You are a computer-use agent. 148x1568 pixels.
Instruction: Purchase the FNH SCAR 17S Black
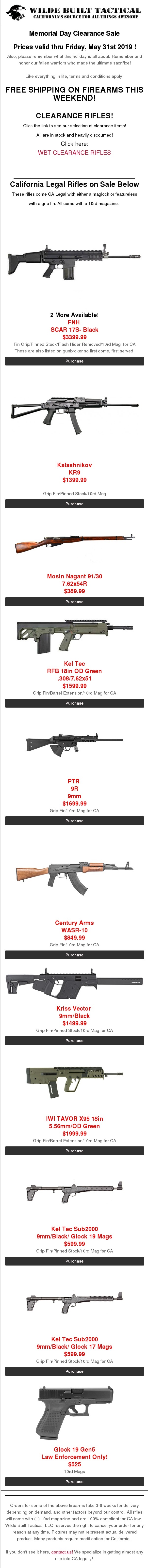[x=74, y=361]
